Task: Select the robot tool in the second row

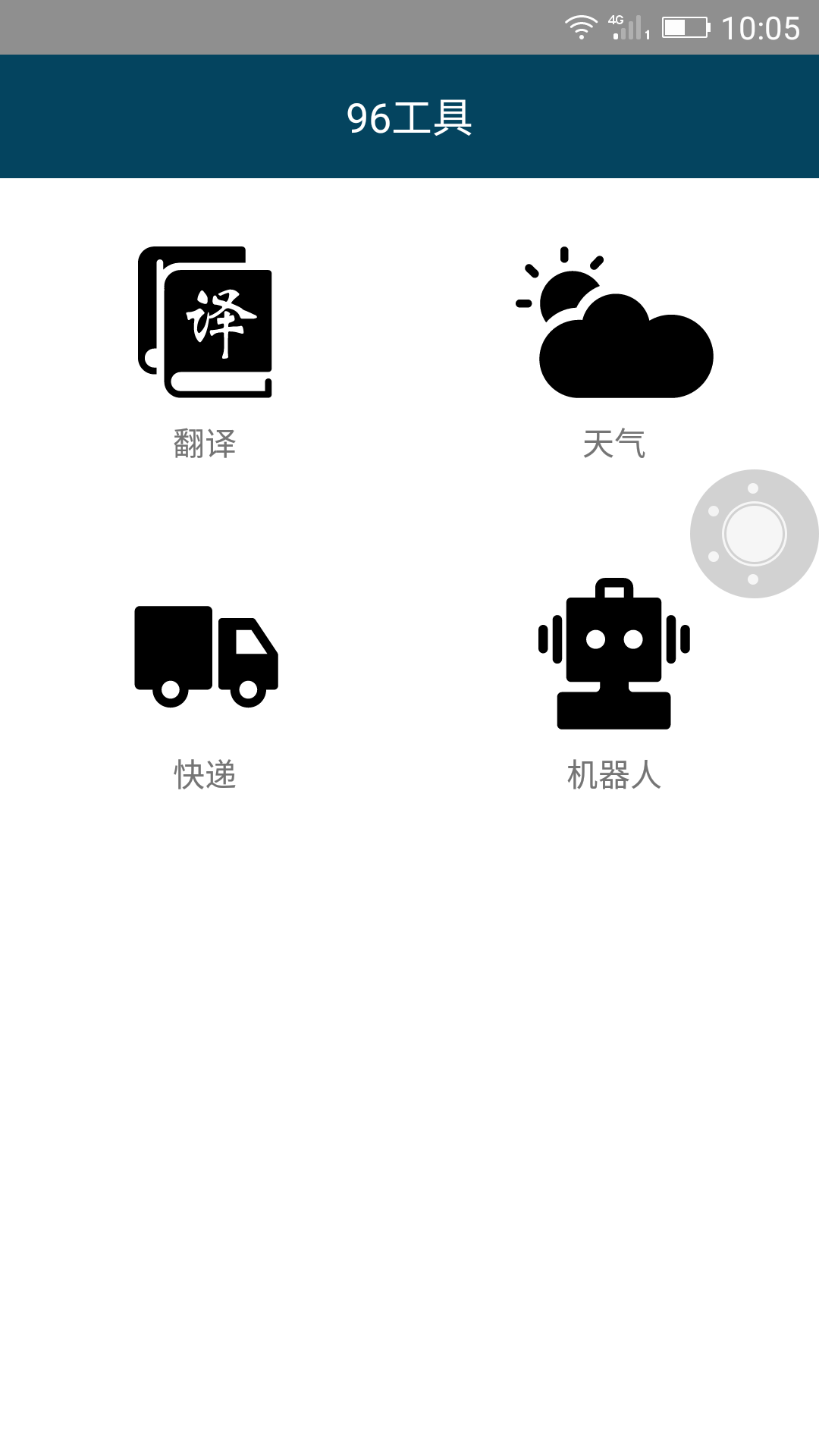Action: coord(614,656)
